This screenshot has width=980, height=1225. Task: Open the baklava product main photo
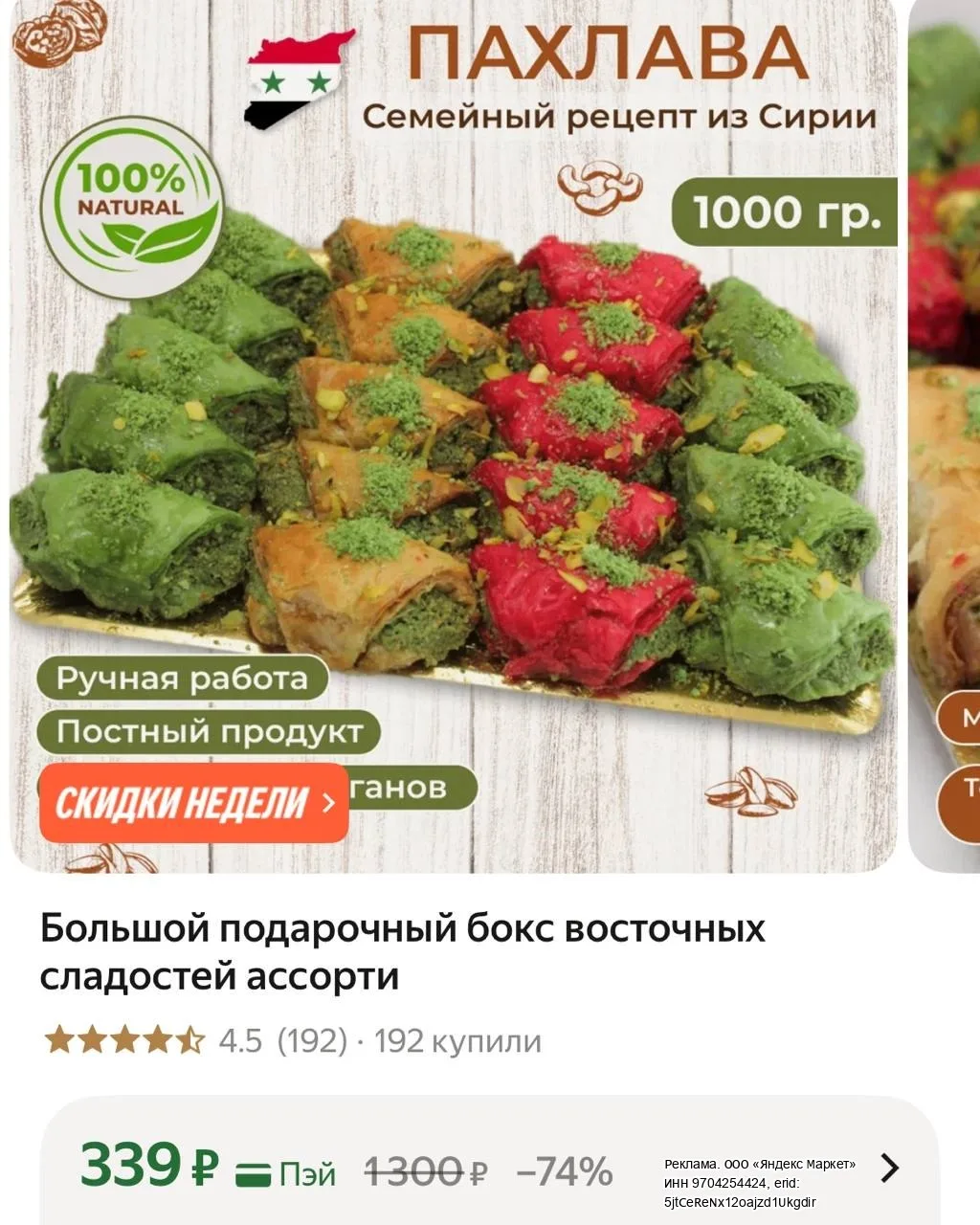click(x=454, y=436)
